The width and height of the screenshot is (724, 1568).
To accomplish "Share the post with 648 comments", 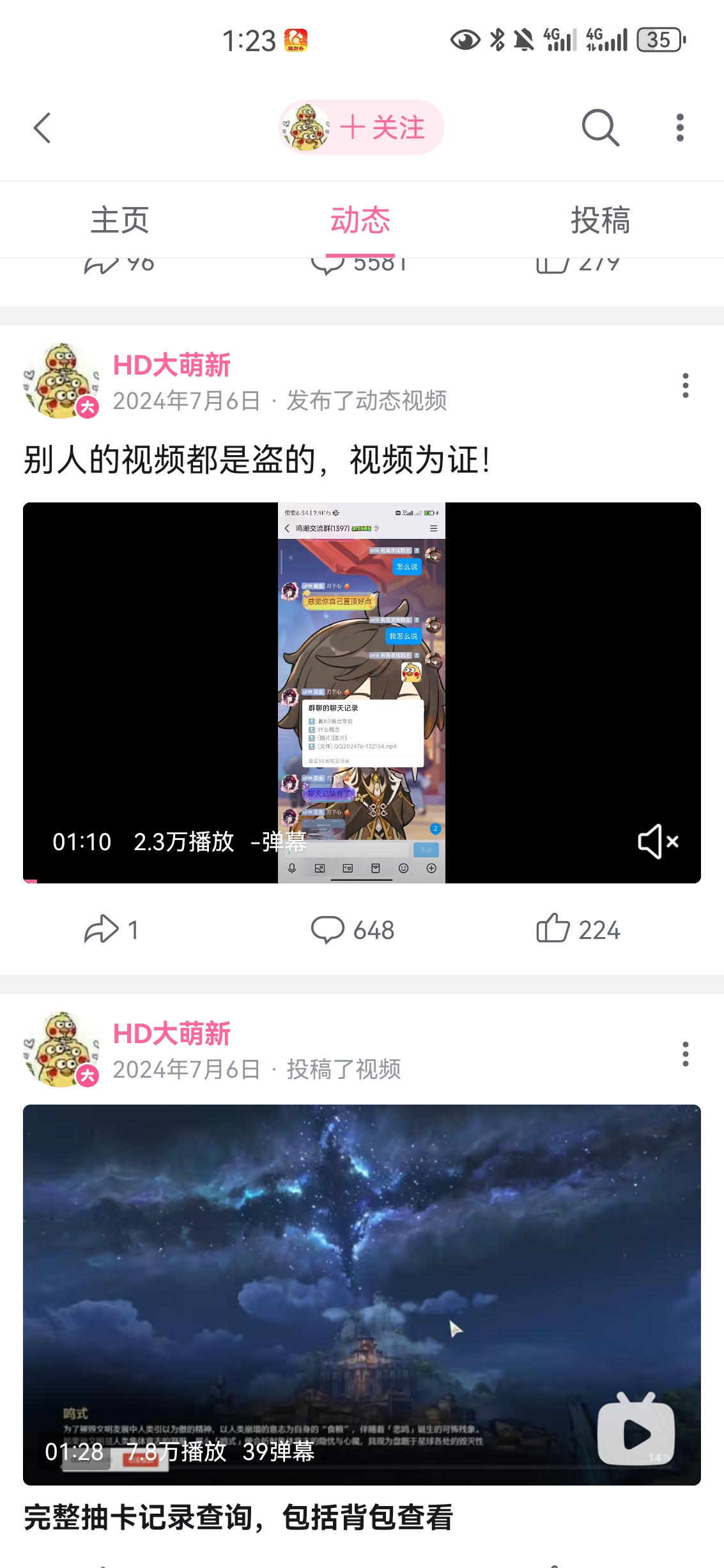I will [x=111, y=929].
